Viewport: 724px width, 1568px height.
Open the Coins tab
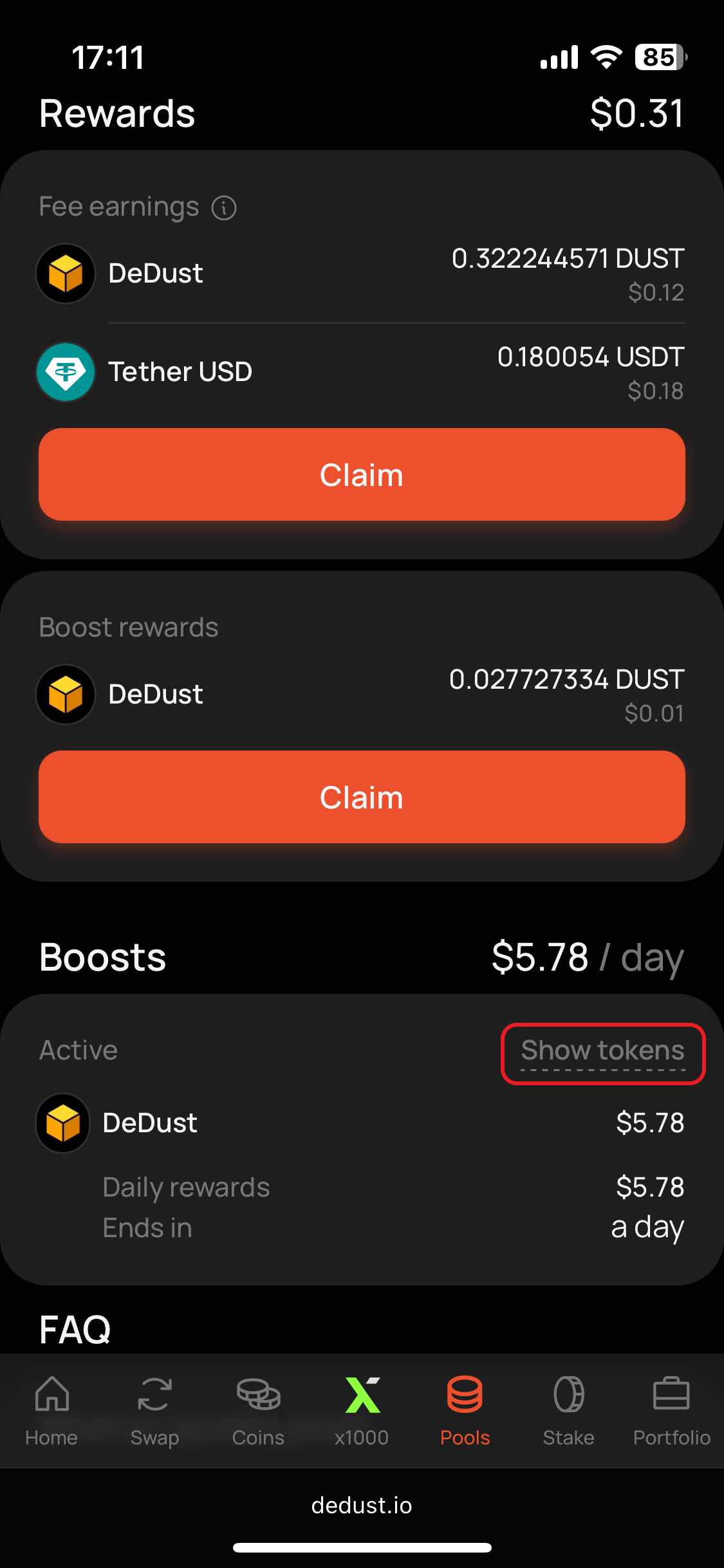[x=258, y=1411]
